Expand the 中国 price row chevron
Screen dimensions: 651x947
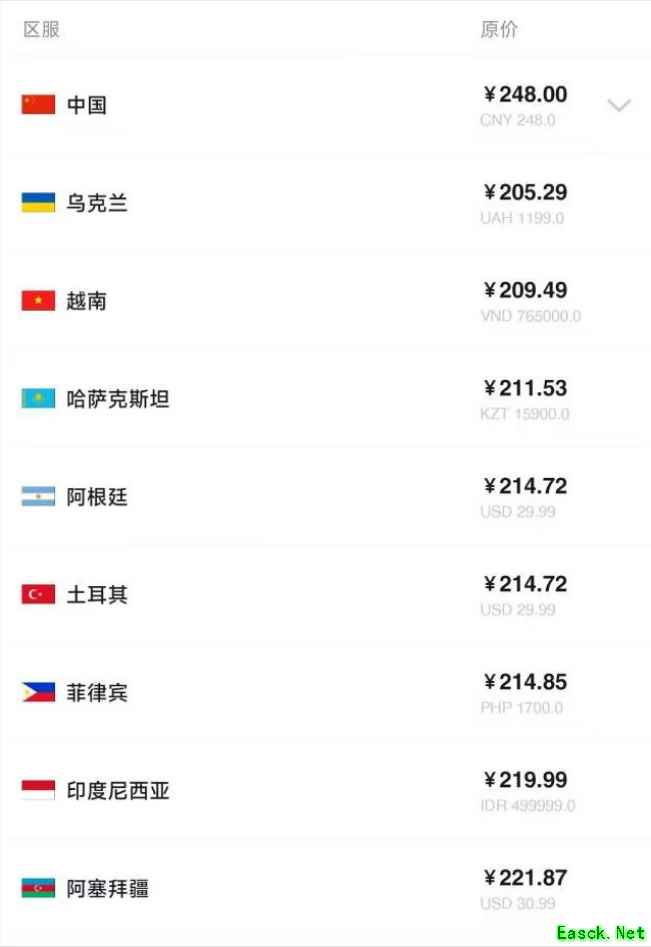click(x=619, y=105)
